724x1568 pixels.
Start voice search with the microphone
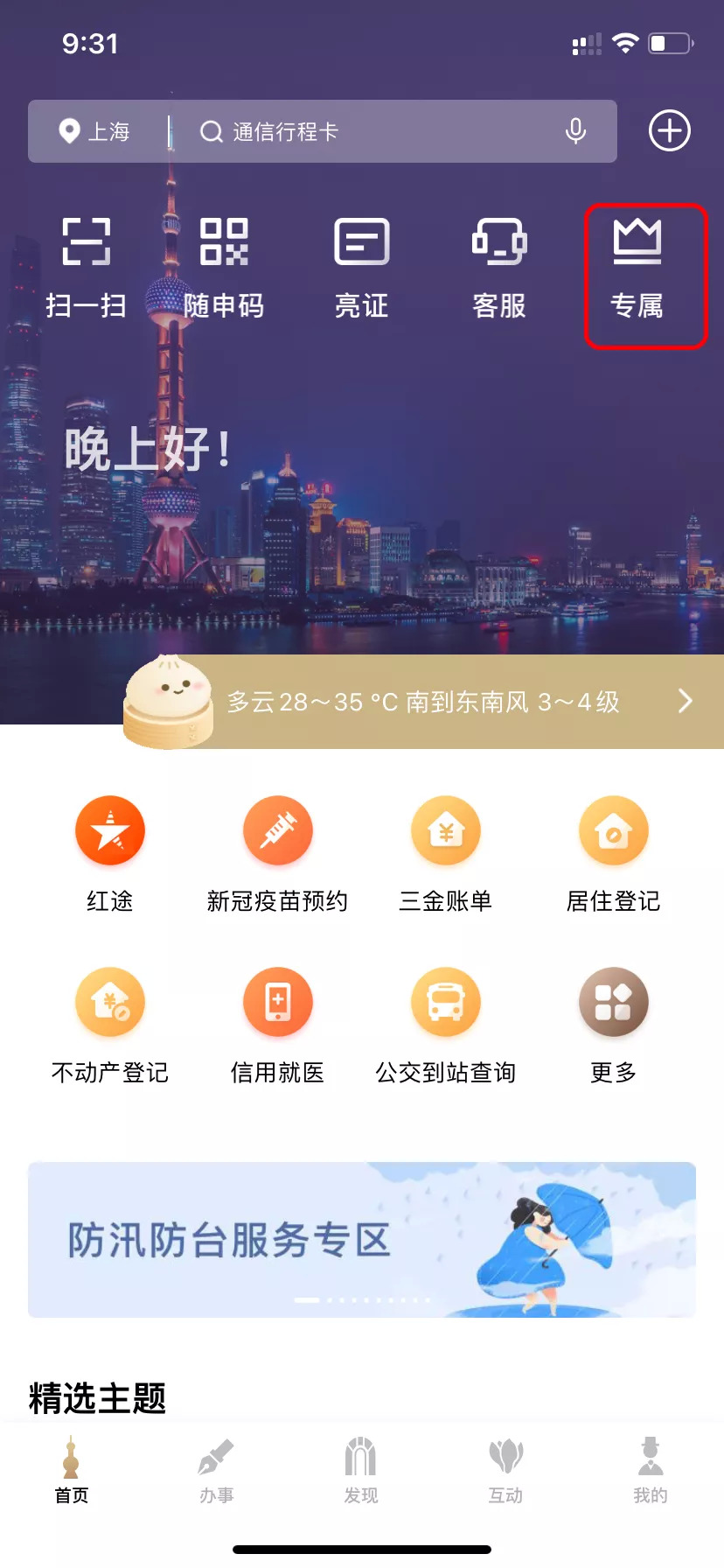575,131
